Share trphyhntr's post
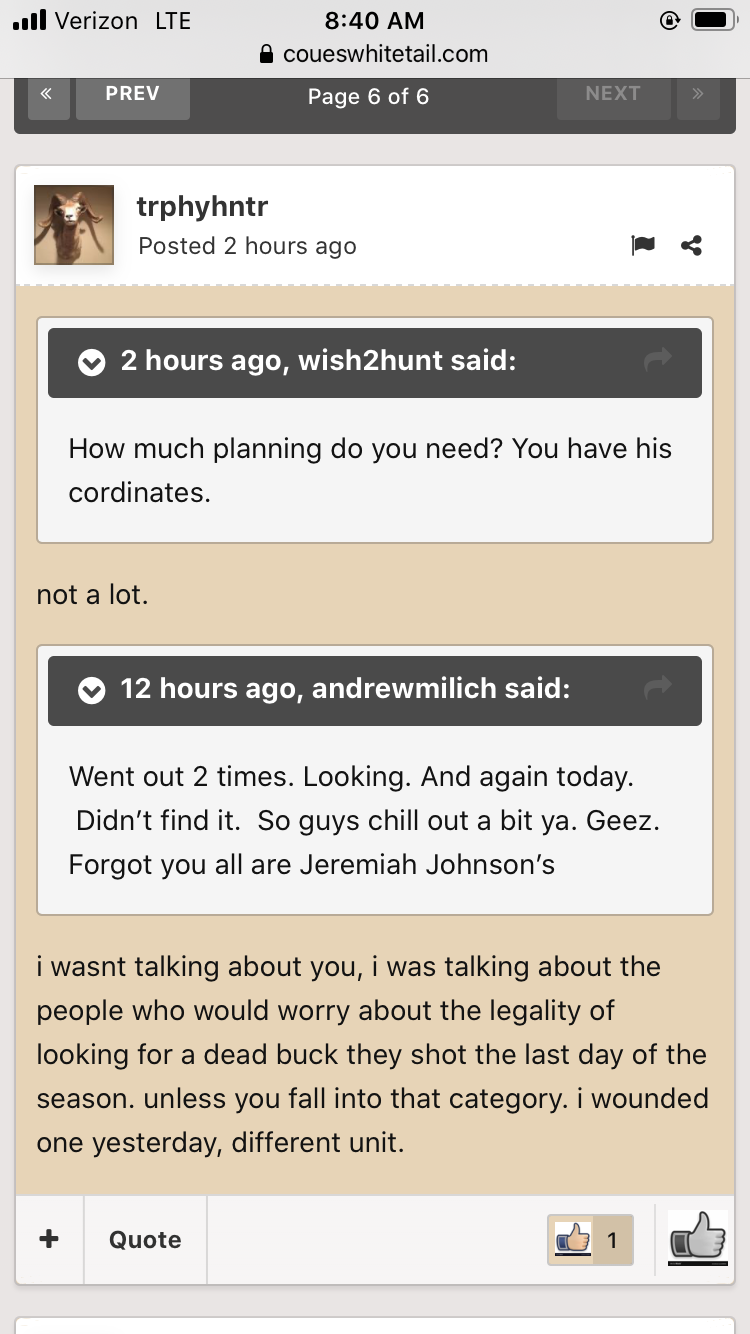 point(691,245)
